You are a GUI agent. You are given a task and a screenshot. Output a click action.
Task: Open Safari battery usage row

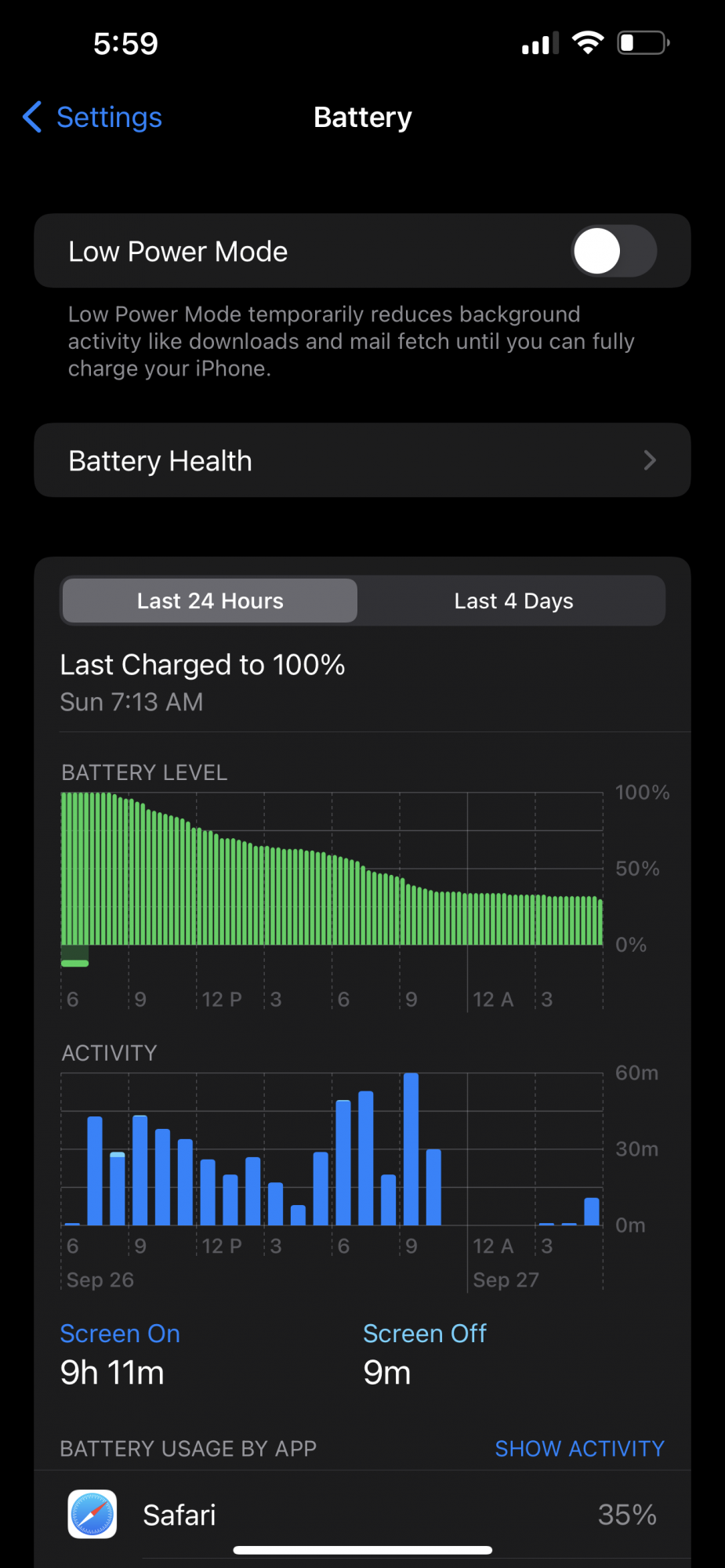[362, 1515]
